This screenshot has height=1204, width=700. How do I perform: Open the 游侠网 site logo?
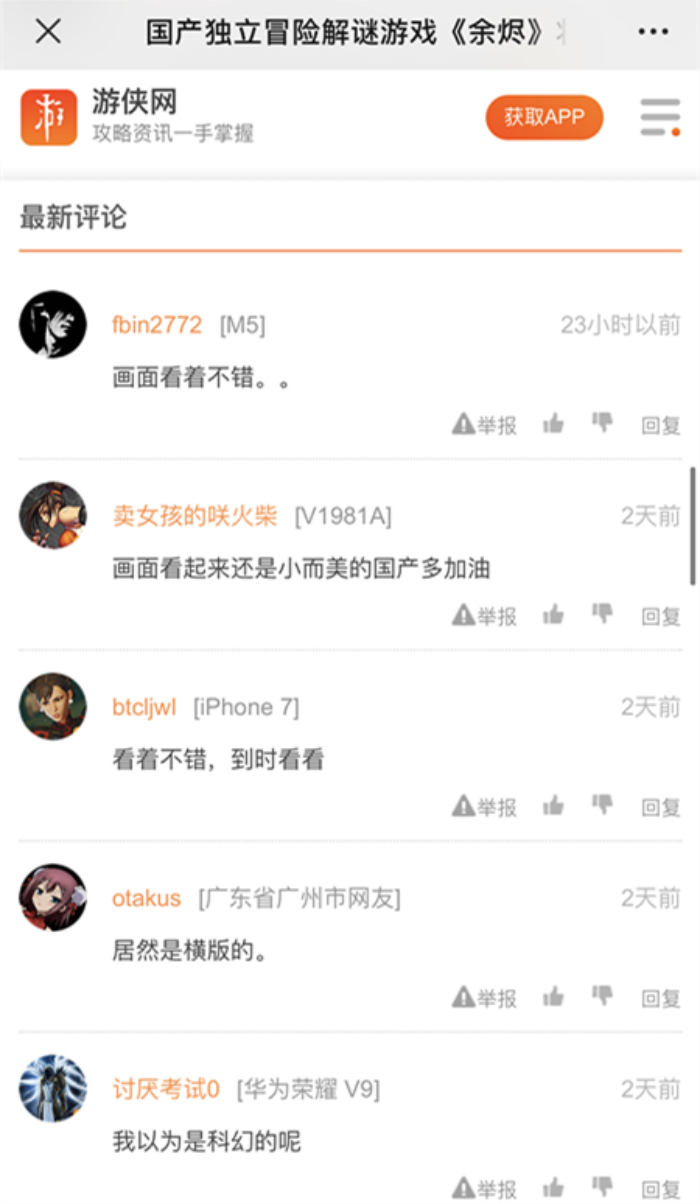click(49, 117)
